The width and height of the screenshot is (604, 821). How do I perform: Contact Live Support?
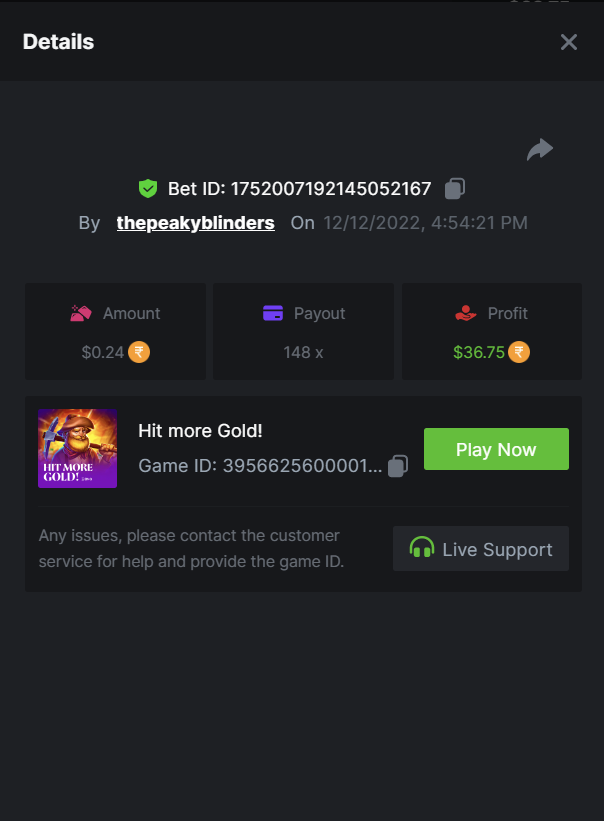tap(481, 549)
